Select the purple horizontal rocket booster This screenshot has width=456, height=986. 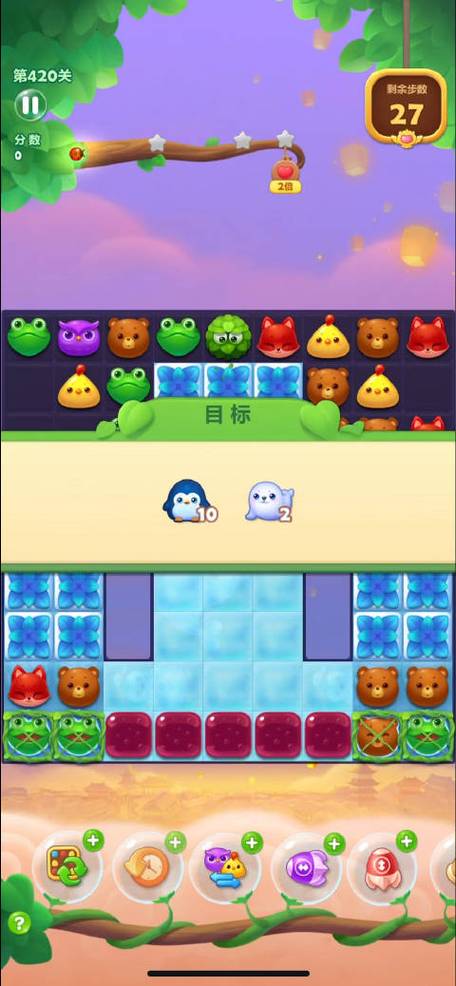click(306, 868)
